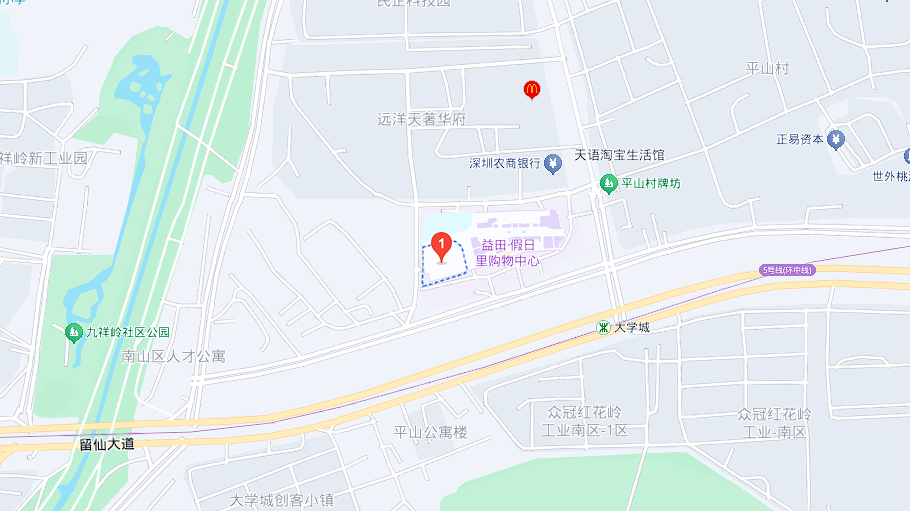Select the 平山村牌坊 landmark marker
910x511 pixels.
tap(608, 183)
